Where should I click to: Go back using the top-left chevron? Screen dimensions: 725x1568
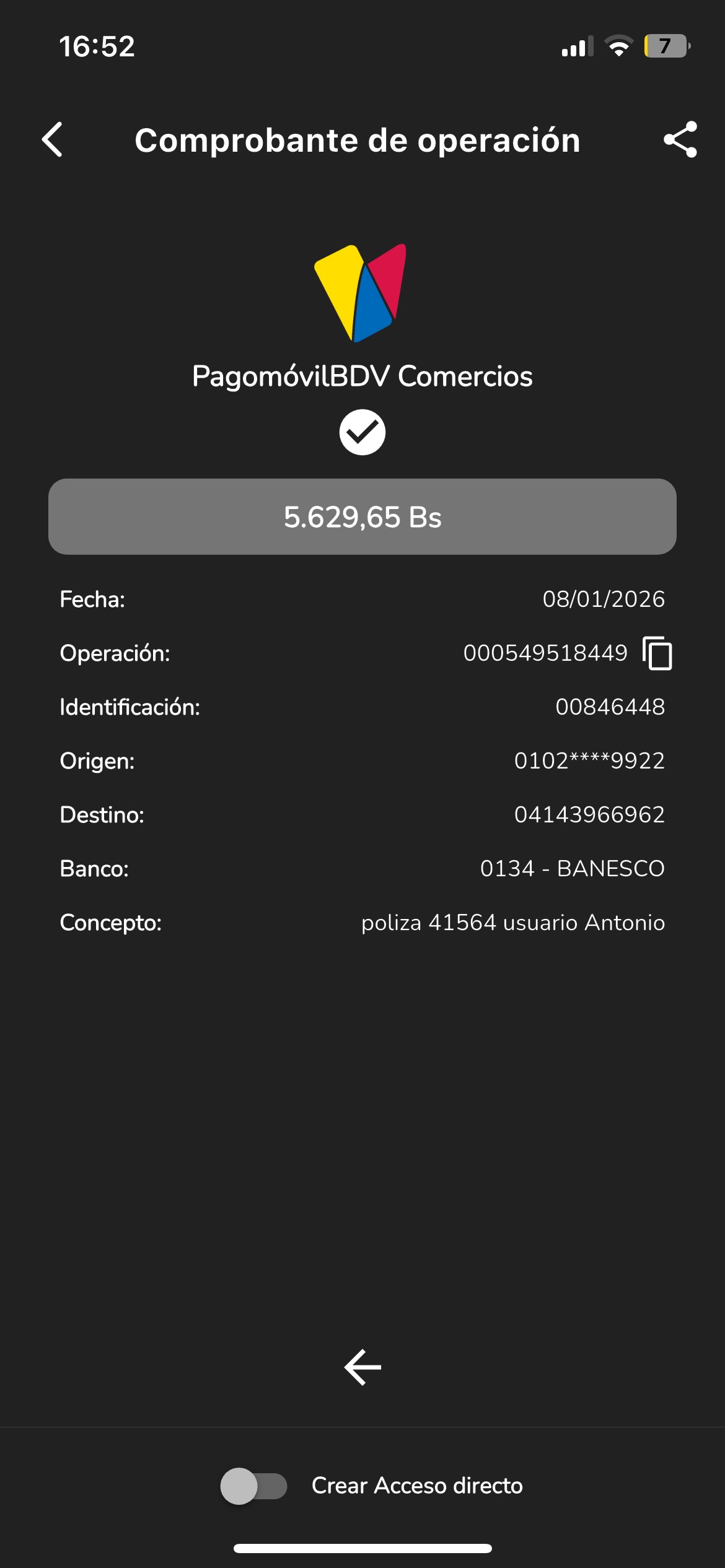[x=53, y=139]
